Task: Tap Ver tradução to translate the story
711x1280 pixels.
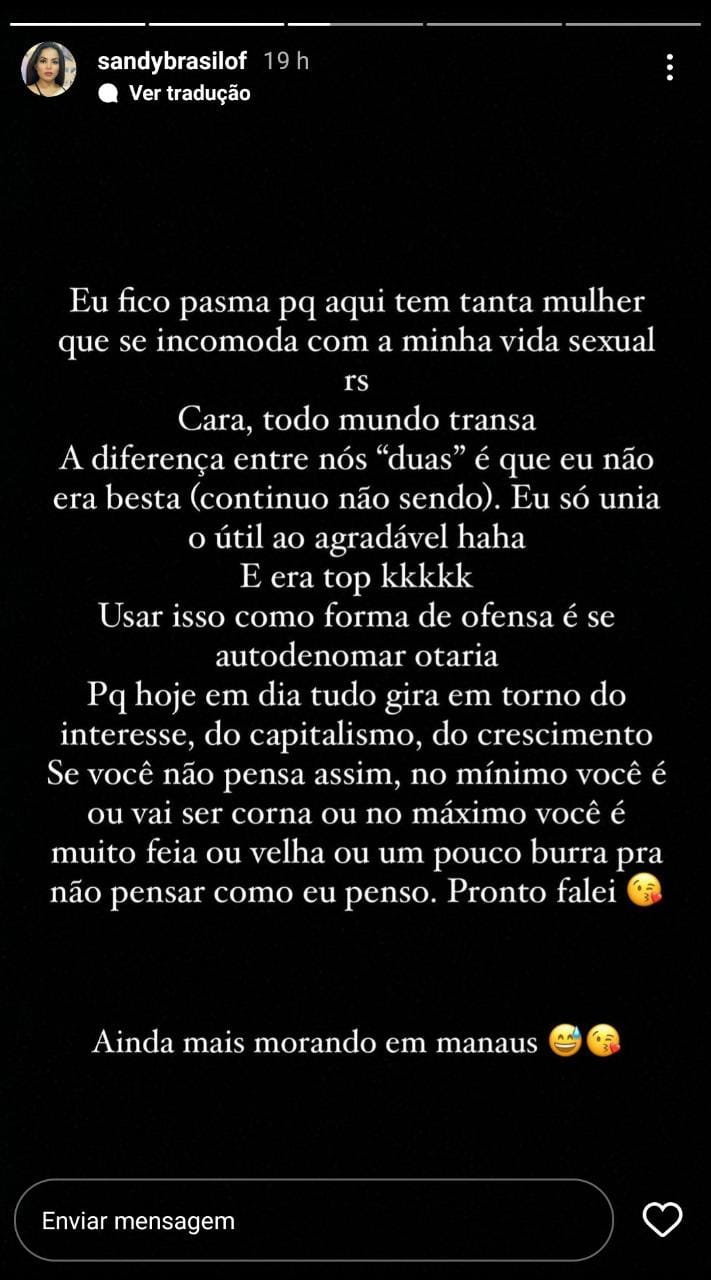Action: [x=188, y=93]
